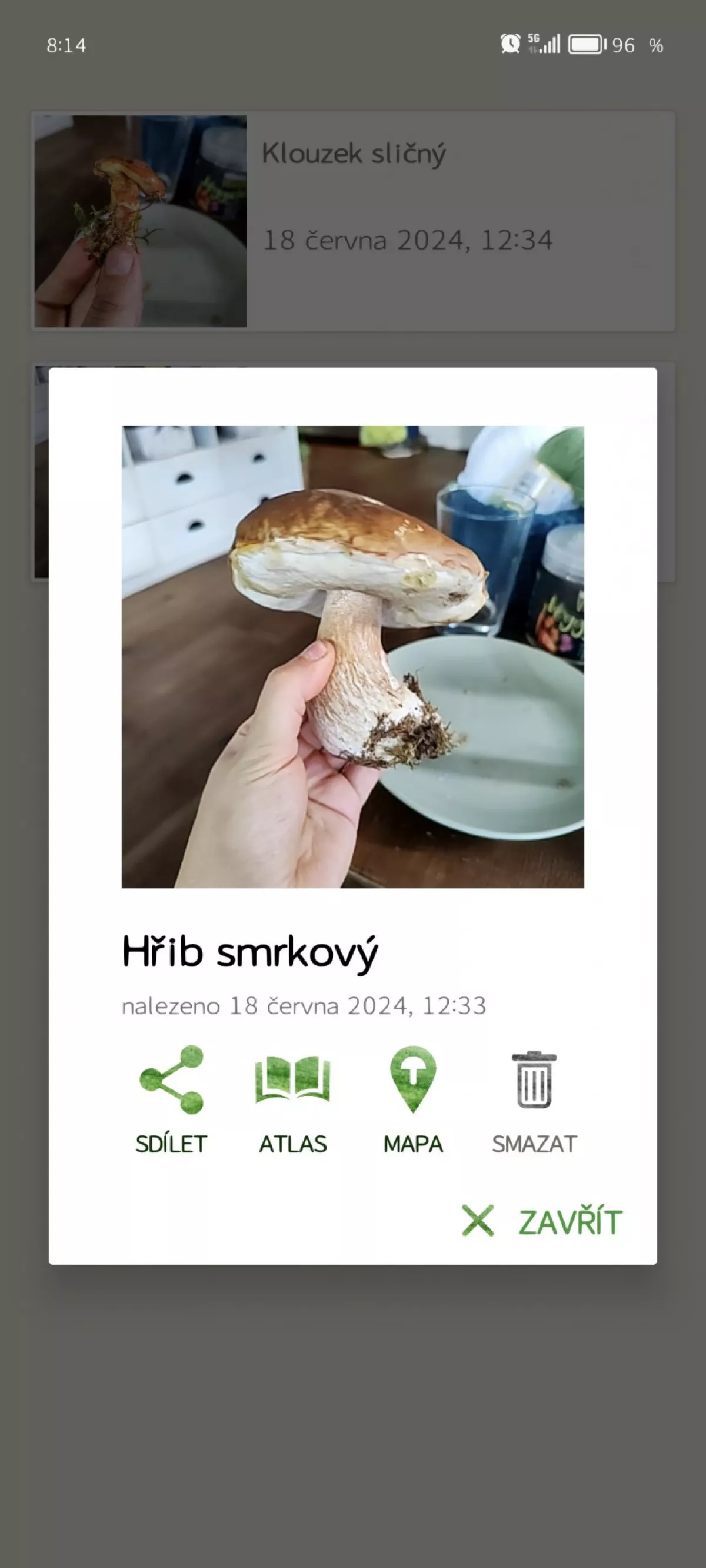Enlarge the Hřib smrkový photo
Image resolution: width=706 pixels, height=1568 pixels.
coord(353,656)
